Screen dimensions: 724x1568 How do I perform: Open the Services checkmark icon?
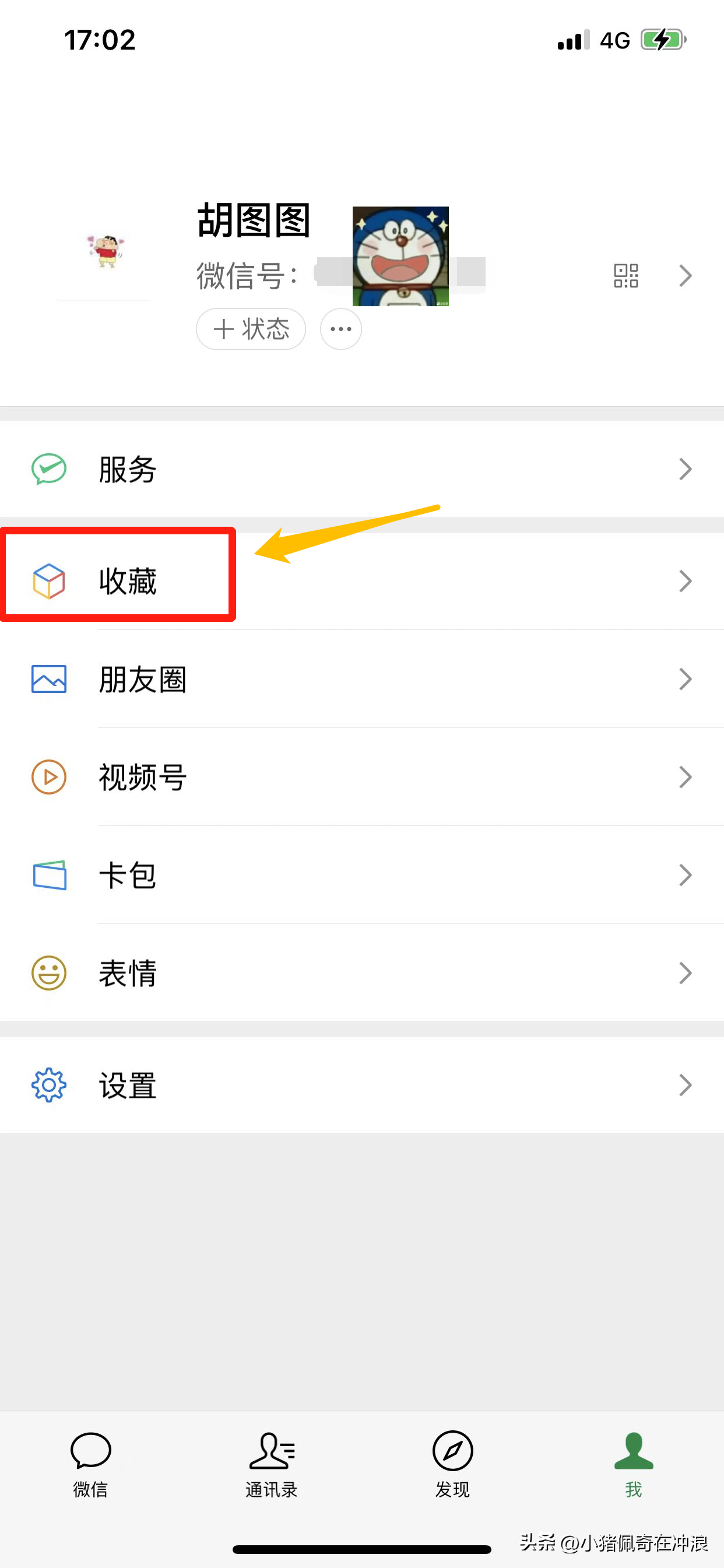click(x=48, y=468)
